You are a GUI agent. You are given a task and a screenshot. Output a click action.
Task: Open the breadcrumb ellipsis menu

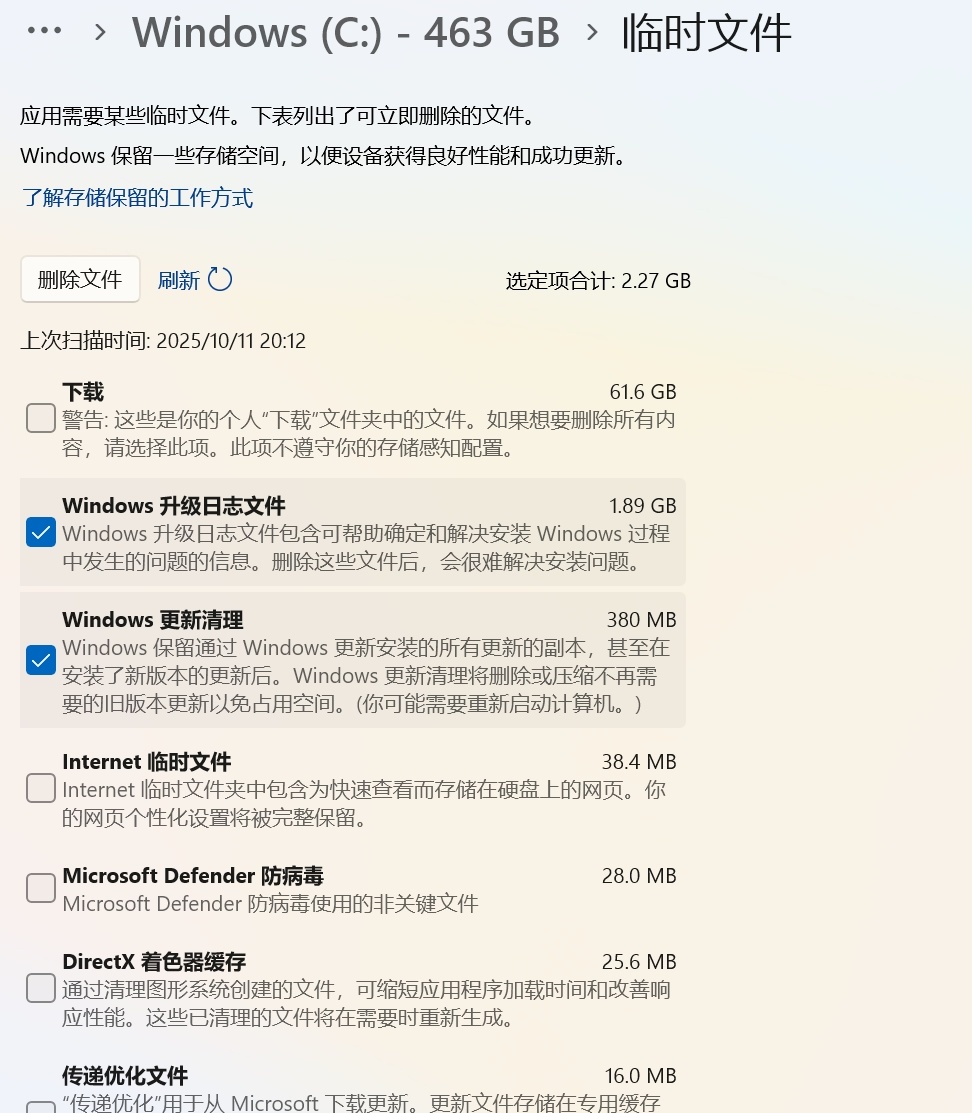[45, 31]
